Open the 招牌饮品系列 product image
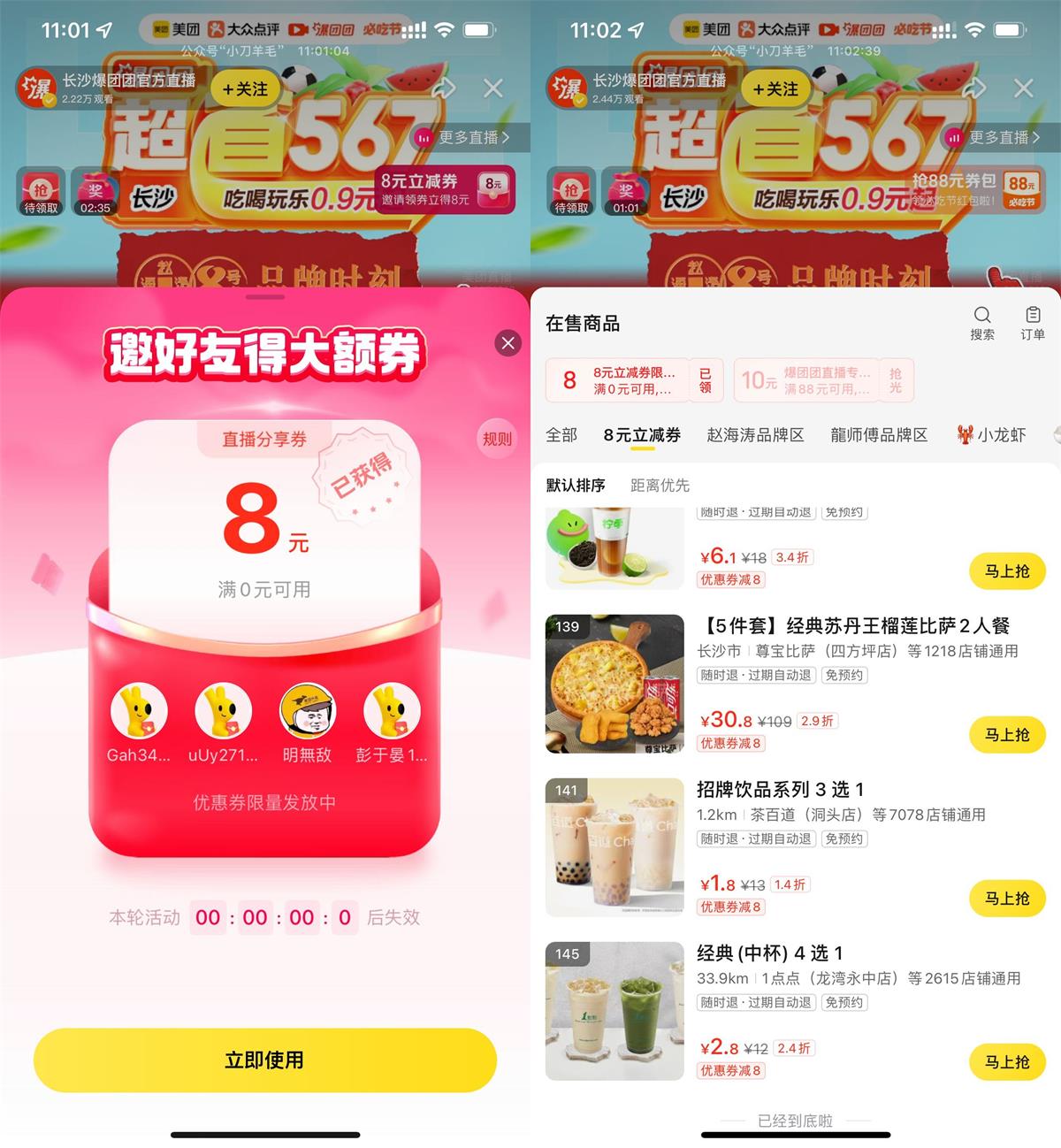 pyautogui.click(x=614, y=847)
